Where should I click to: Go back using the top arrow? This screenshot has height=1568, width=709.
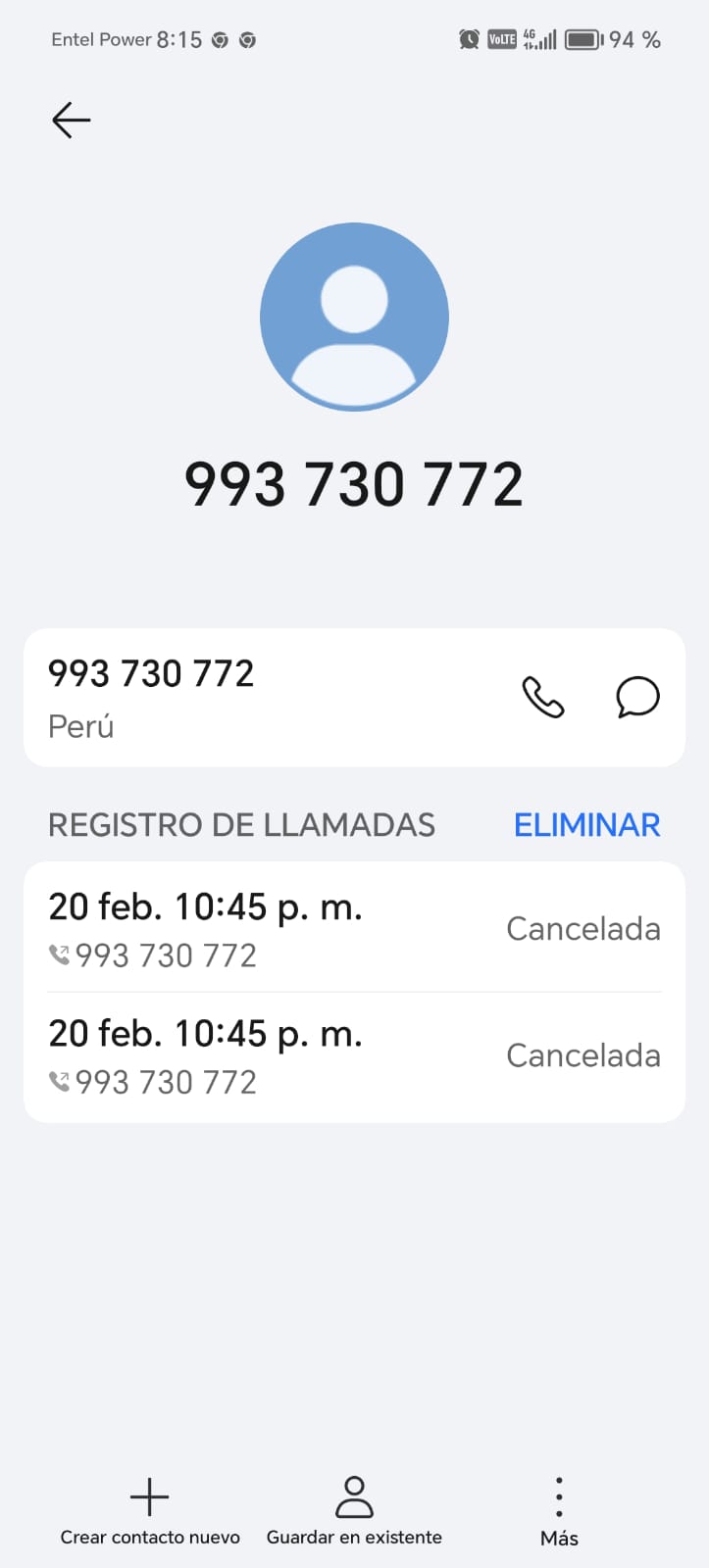tap(71, 121)
